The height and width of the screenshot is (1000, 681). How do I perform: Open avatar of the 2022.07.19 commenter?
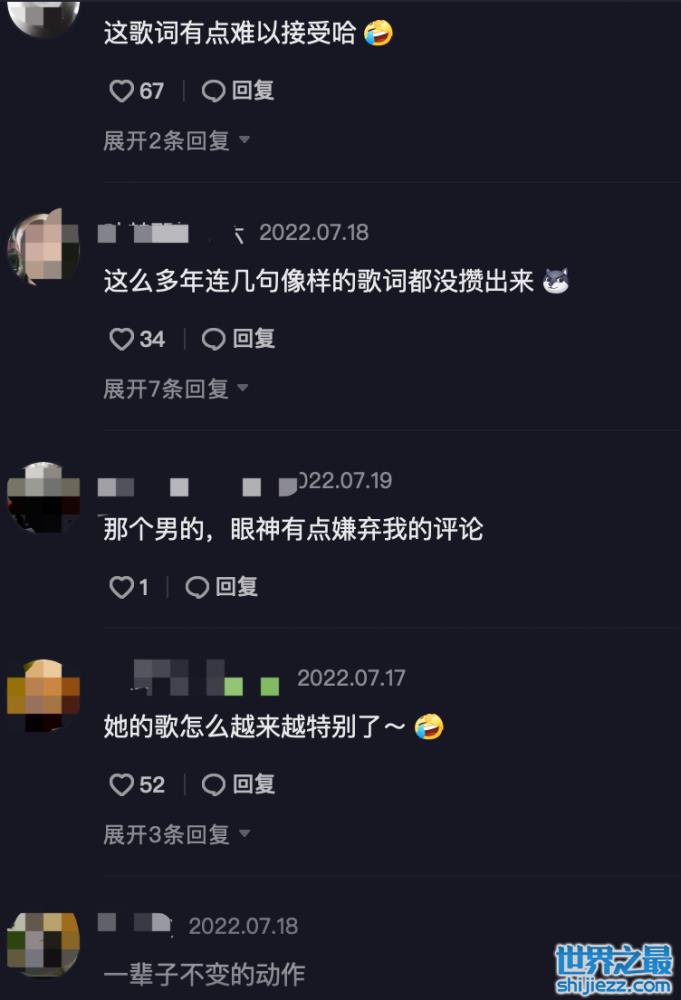click(x=43, y=498)
